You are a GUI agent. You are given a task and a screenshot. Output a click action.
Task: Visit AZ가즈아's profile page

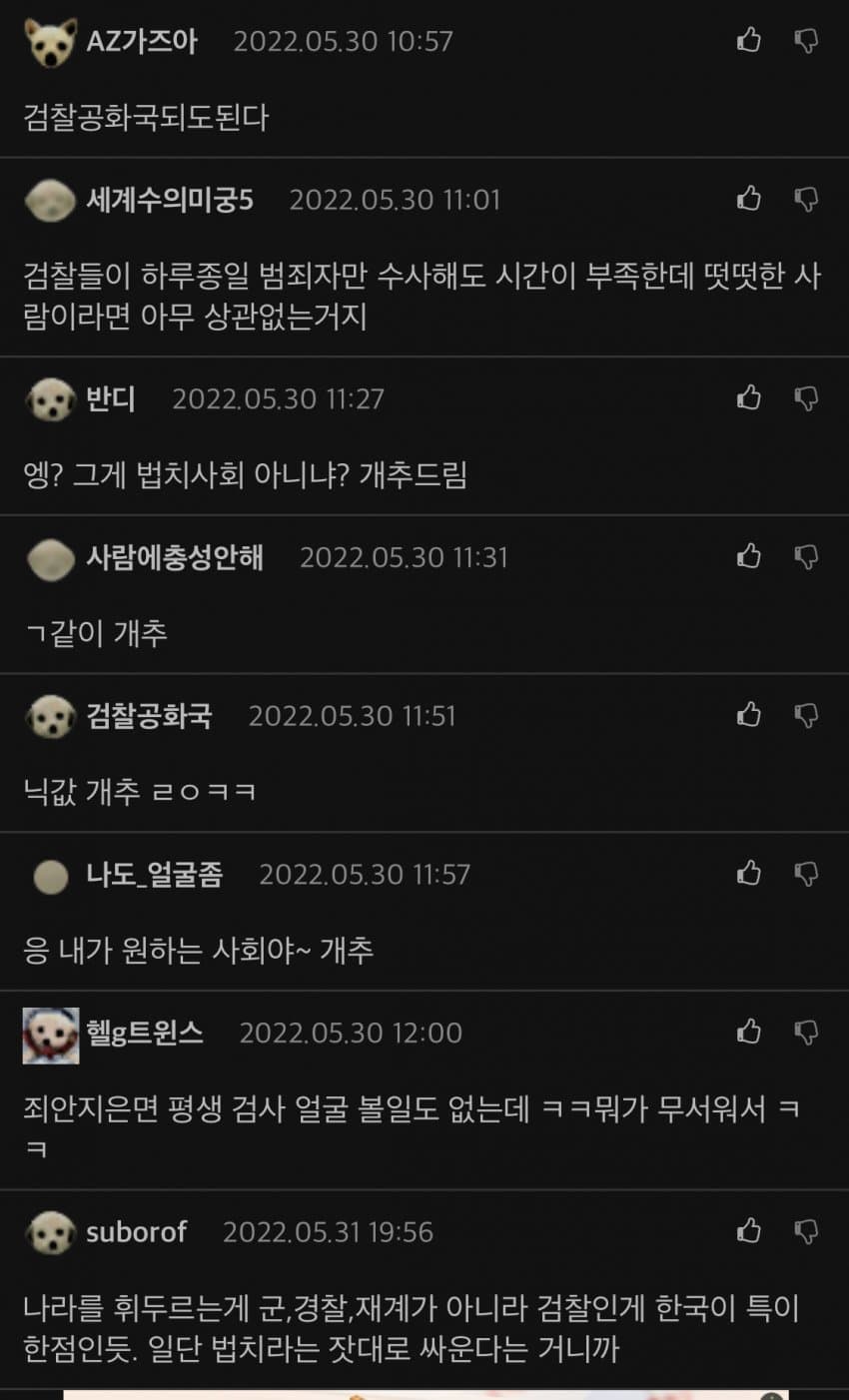coord(142,42)
